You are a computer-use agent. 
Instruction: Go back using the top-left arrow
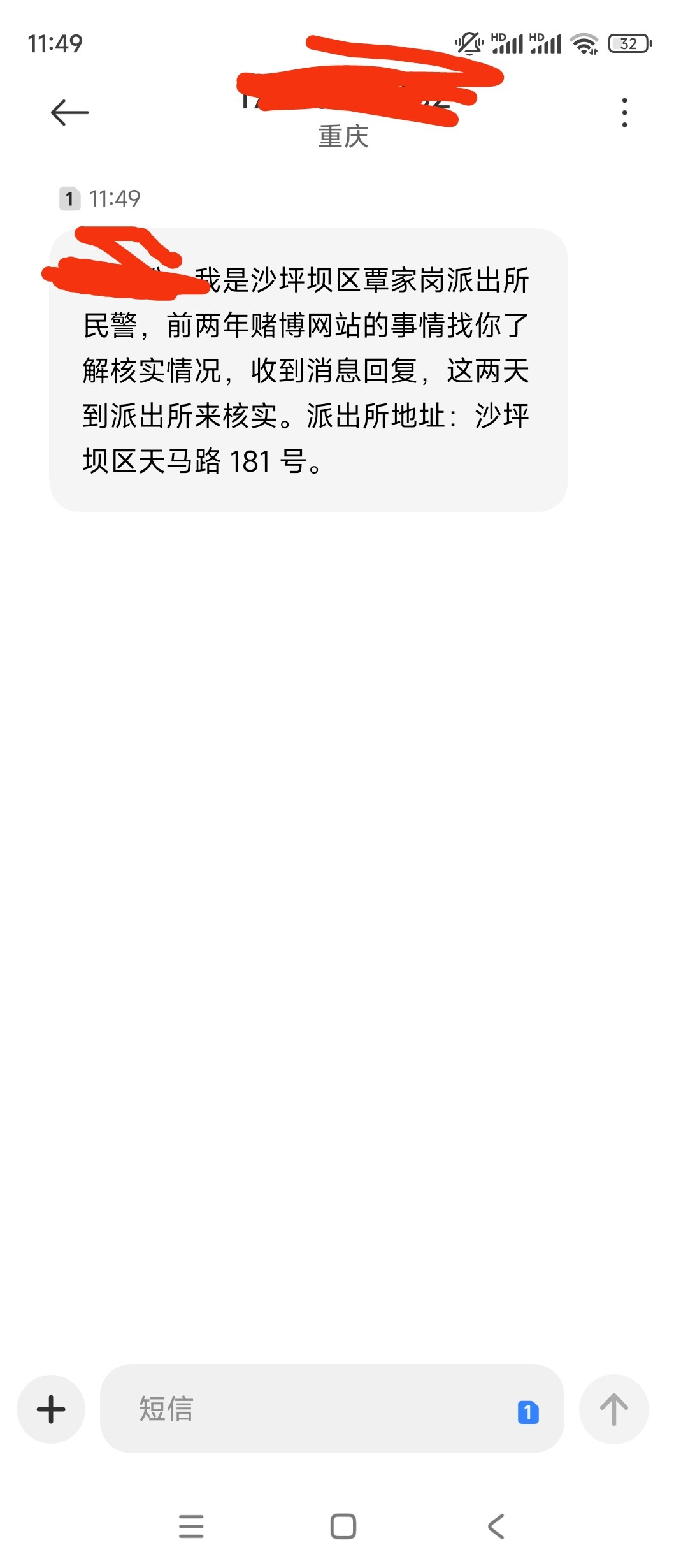(x=69, y=113)
